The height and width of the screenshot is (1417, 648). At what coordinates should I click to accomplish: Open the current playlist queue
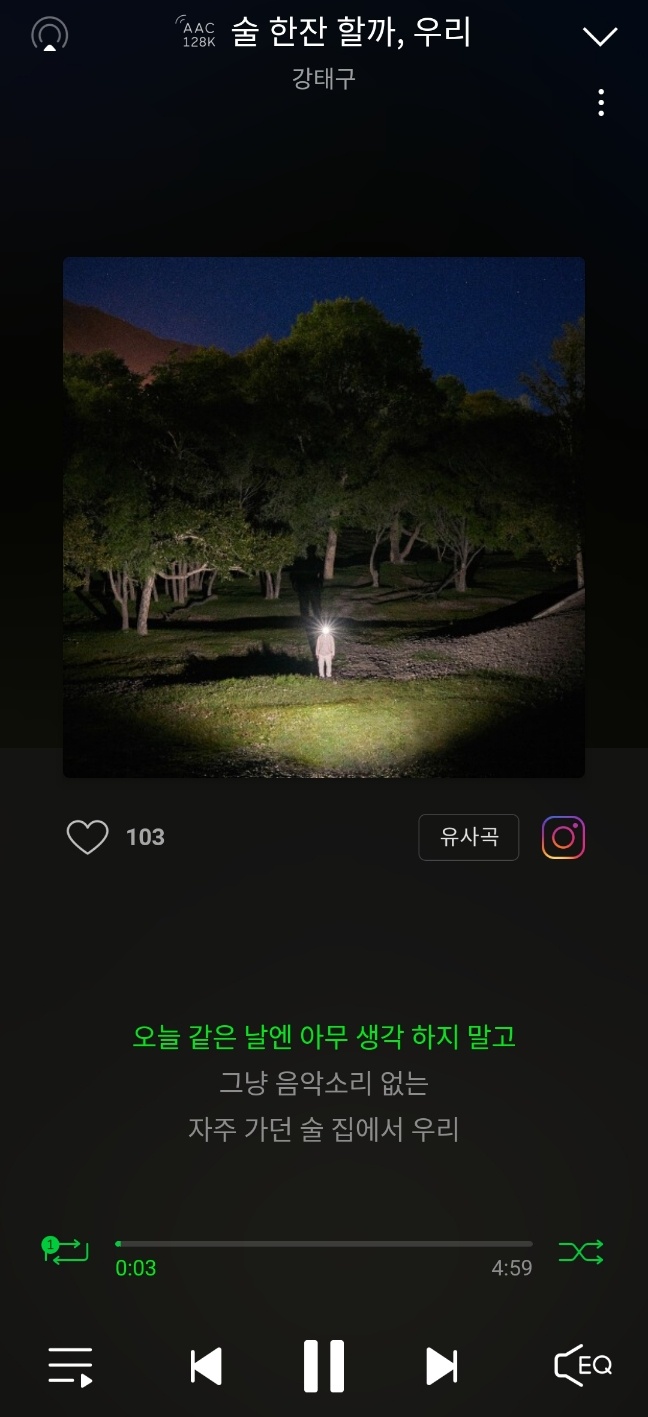pos(71,1365)
